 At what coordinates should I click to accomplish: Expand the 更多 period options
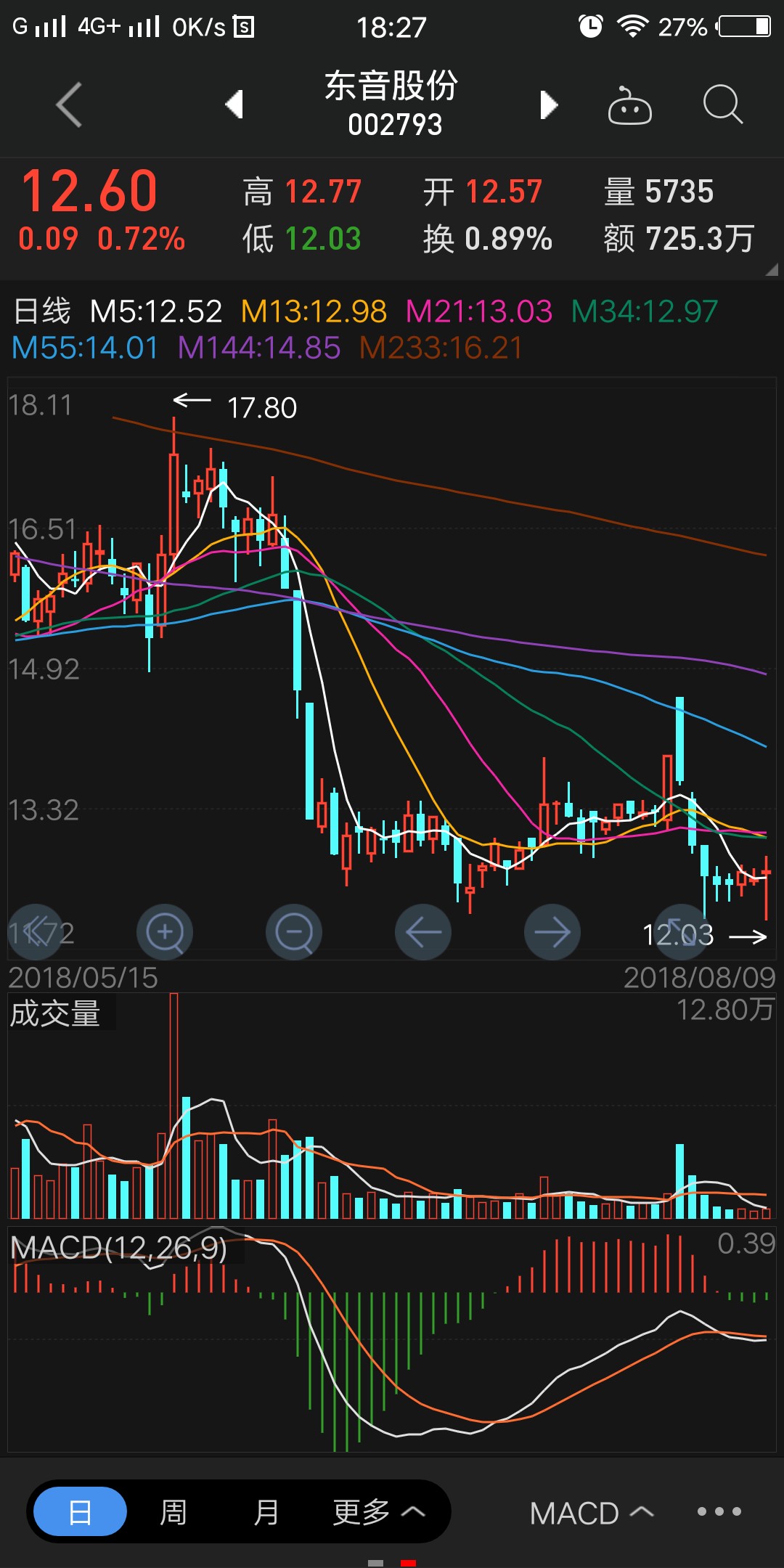click(x=377, y=1513)
